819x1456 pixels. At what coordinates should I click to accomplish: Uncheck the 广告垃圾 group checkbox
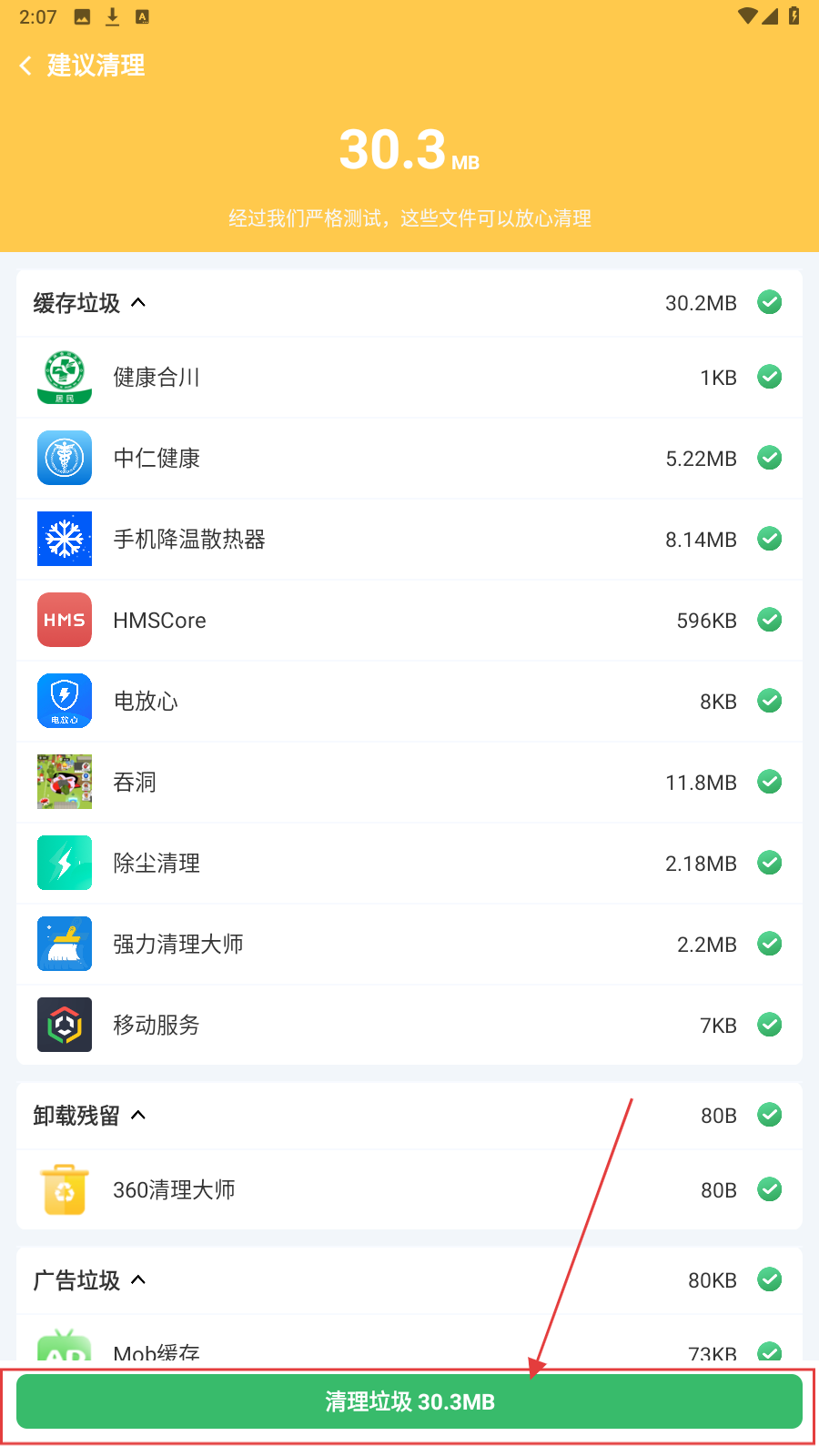(x=770, y=1280)
